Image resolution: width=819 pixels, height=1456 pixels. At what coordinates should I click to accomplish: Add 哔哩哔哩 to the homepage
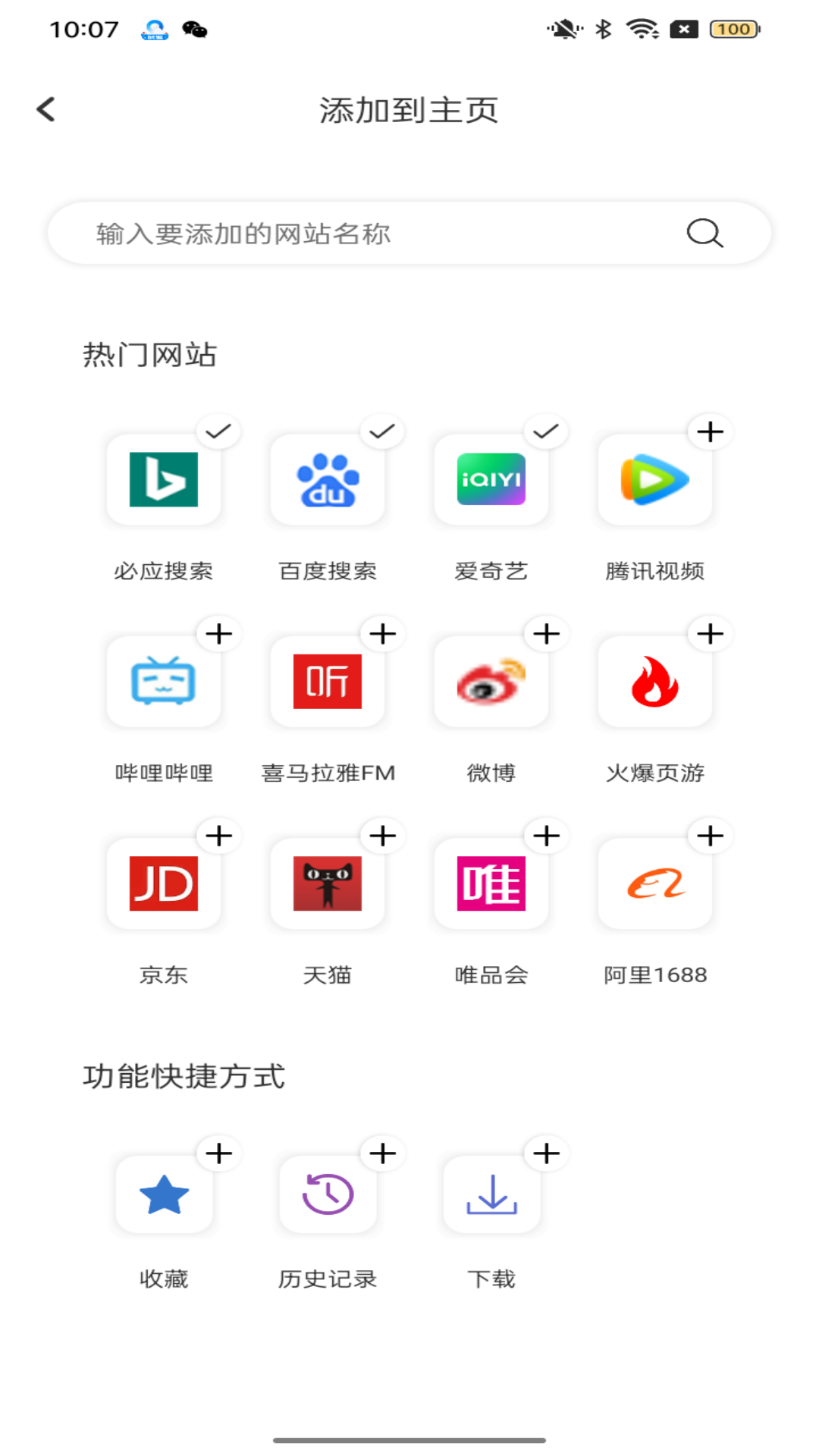(x=218, y=634)
